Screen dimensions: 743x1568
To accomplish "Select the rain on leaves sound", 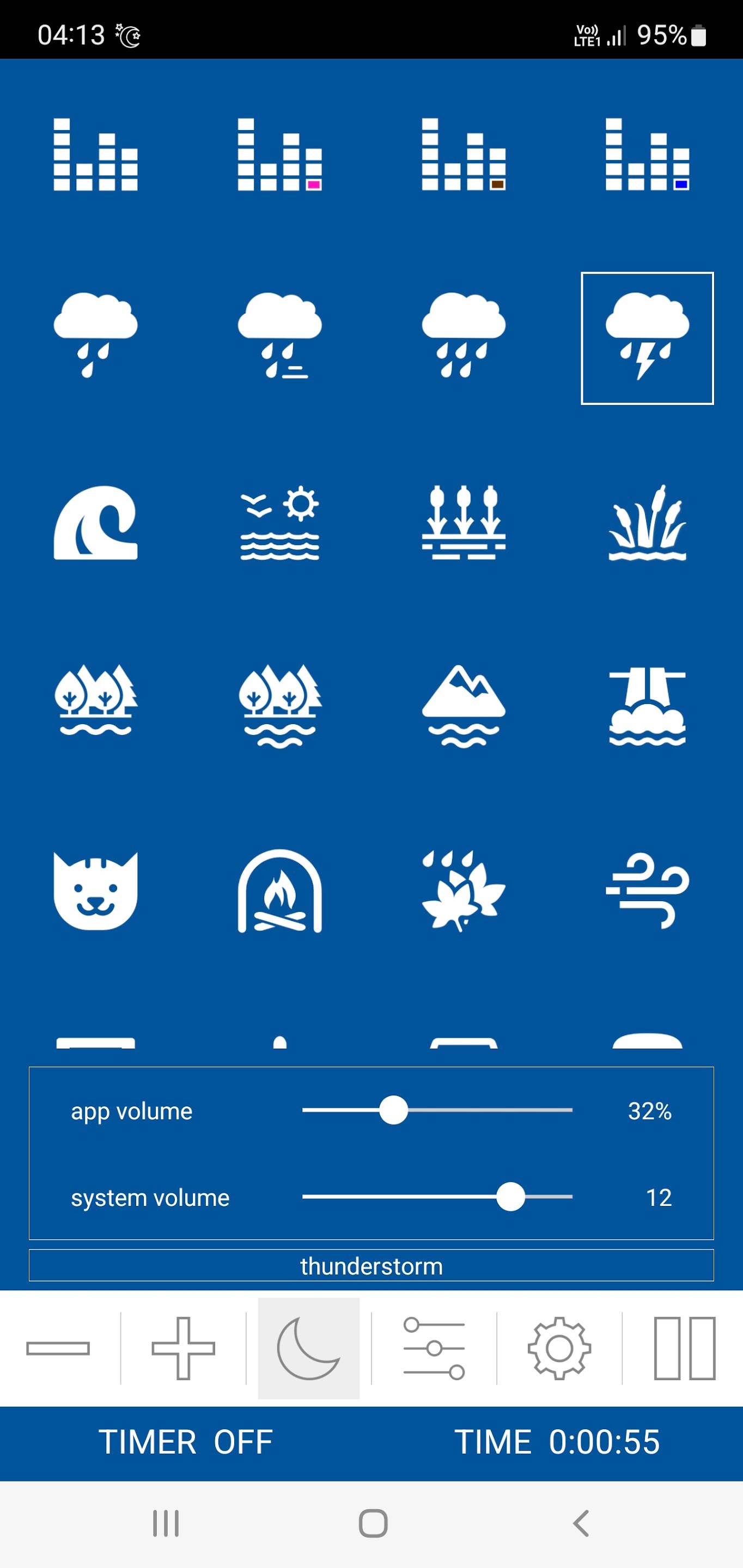I will point(464,891).
